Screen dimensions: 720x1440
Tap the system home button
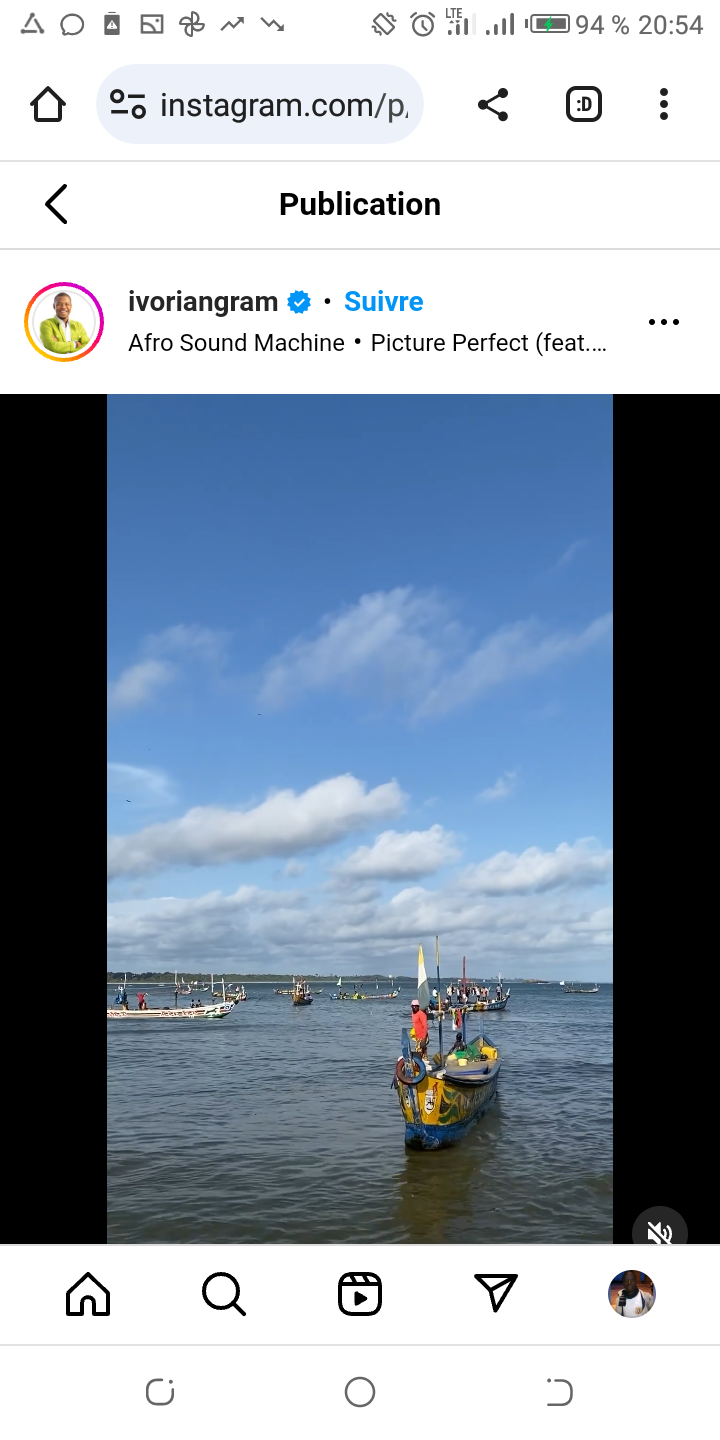tap(360, 1392)
